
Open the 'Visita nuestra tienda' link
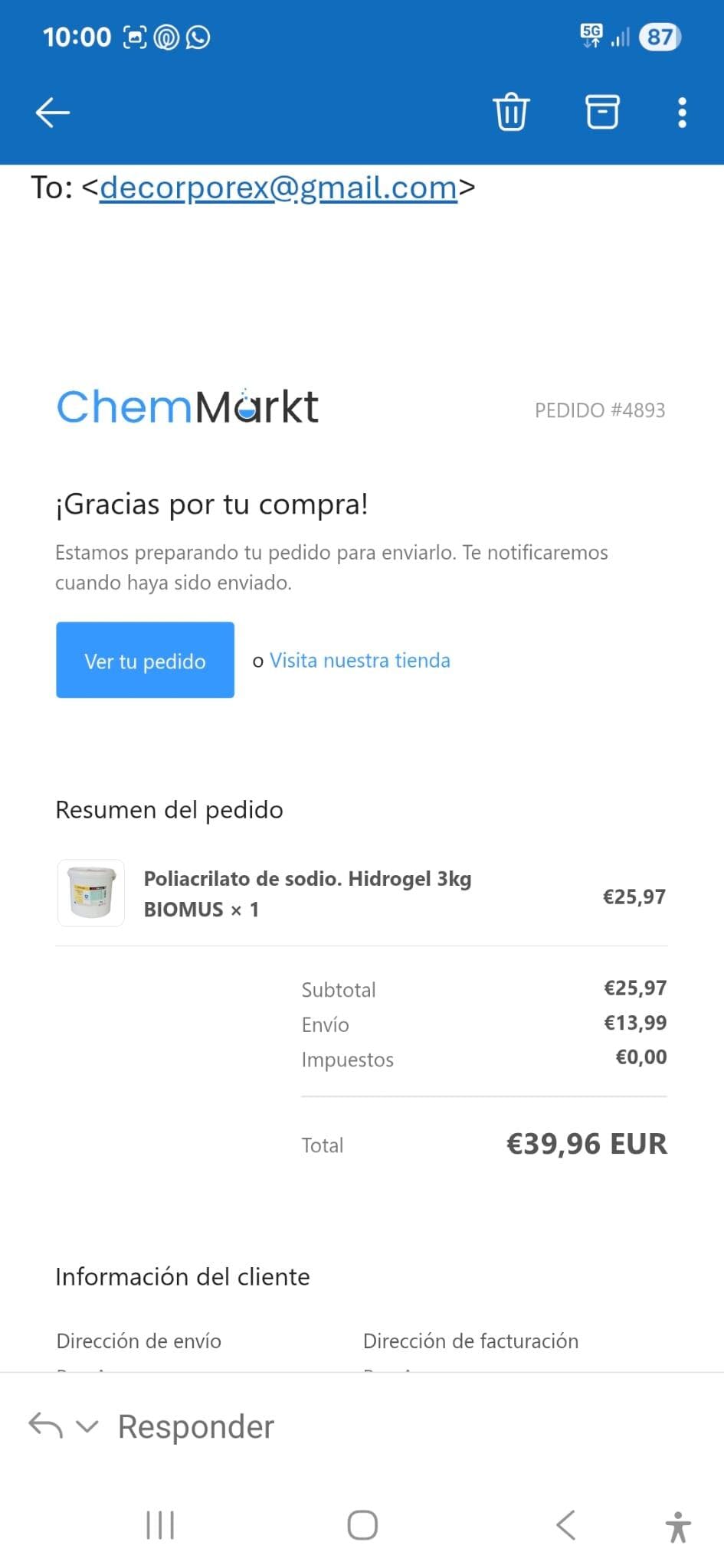(x=360, y=660)
